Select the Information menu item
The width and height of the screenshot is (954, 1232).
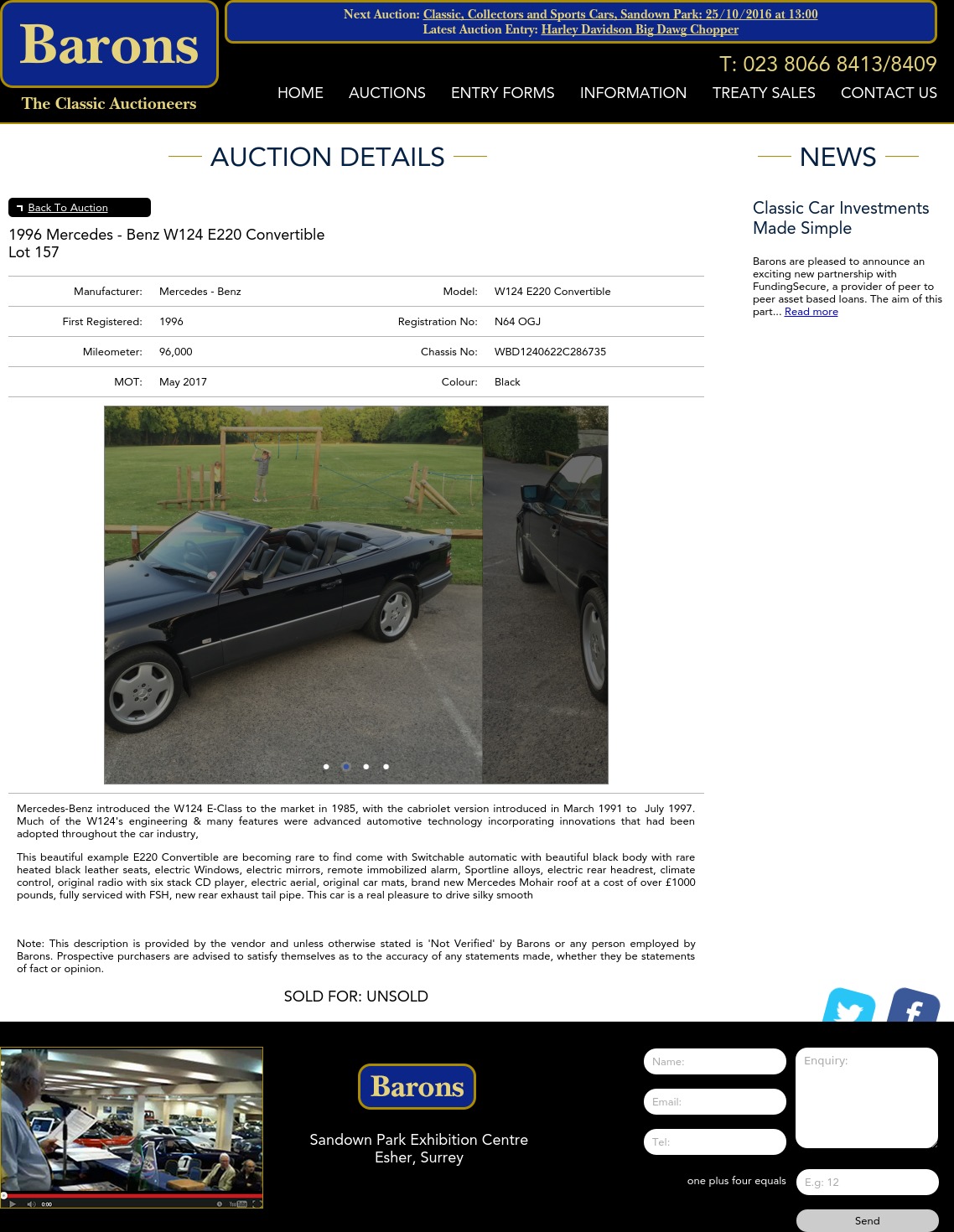(633, 93)
